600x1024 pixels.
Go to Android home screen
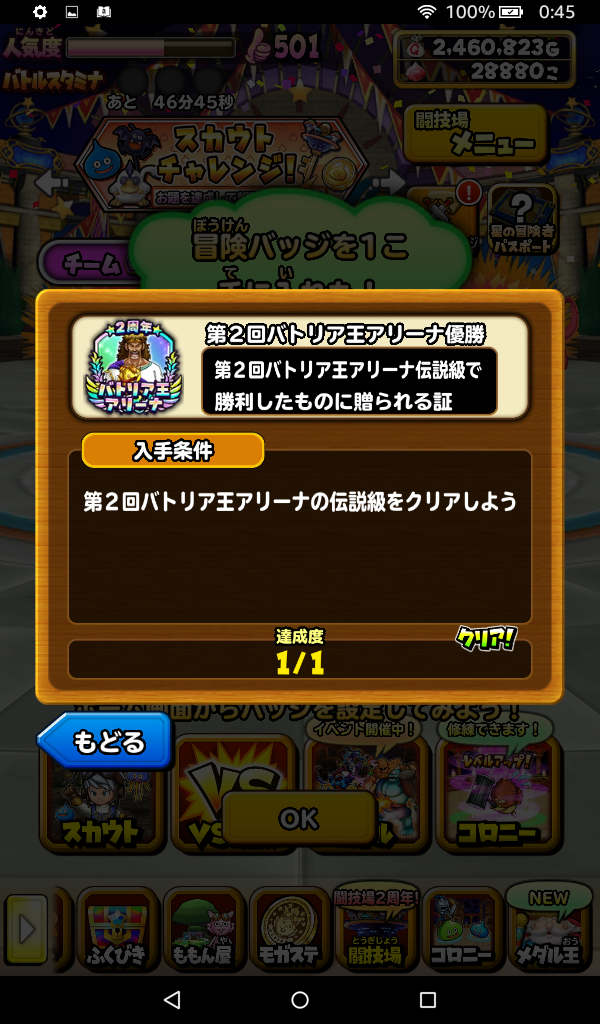(x=299, y=1000)
